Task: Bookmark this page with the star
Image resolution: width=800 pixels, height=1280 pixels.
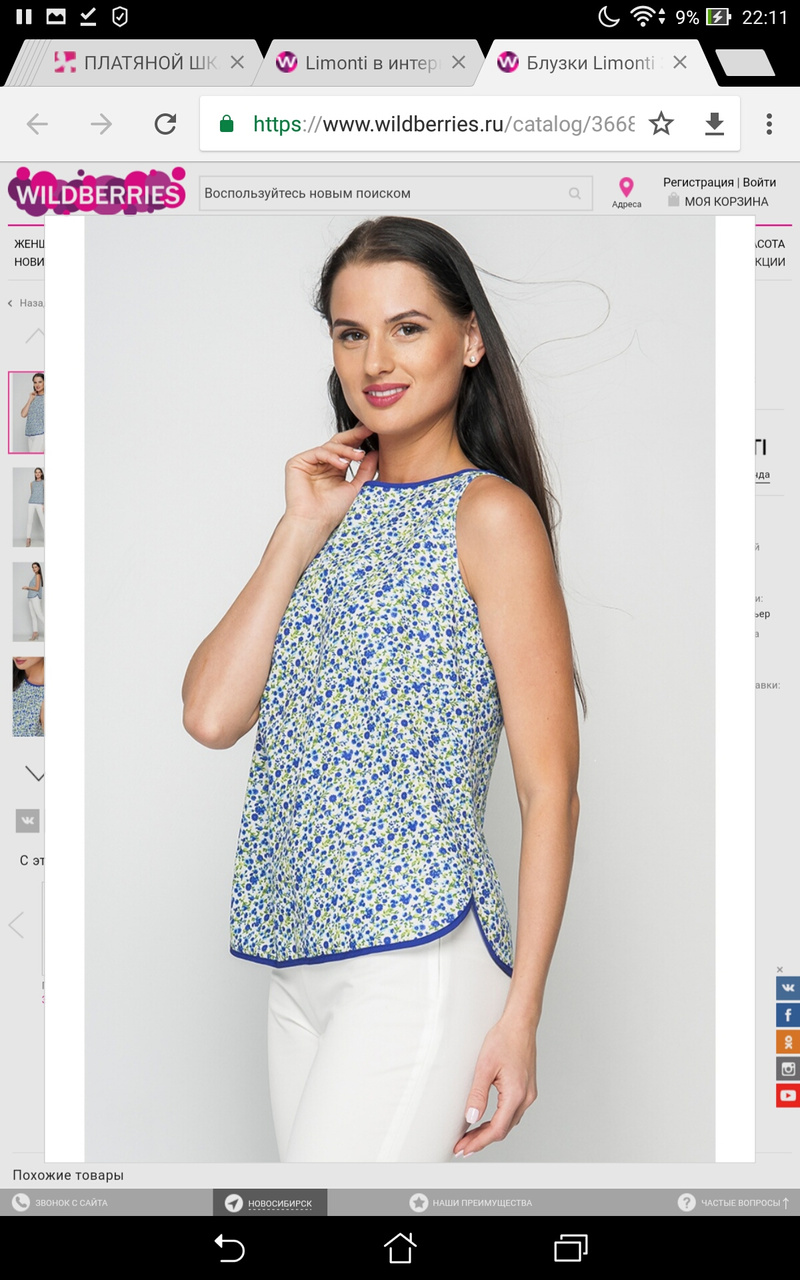Action: coord(661,124)
